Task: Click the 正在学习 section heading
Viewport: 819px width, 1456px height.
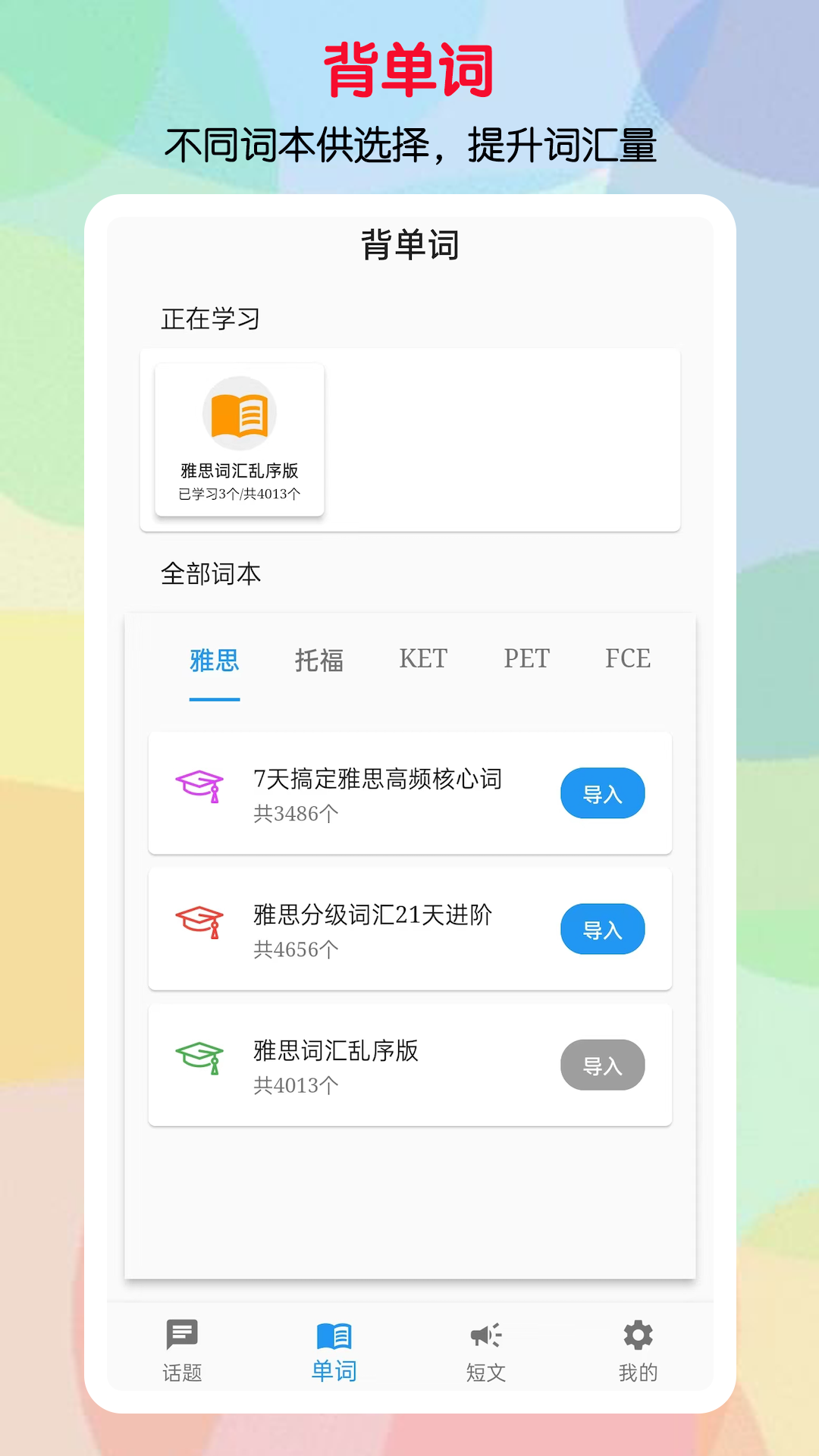Action: tap(210, 318)
